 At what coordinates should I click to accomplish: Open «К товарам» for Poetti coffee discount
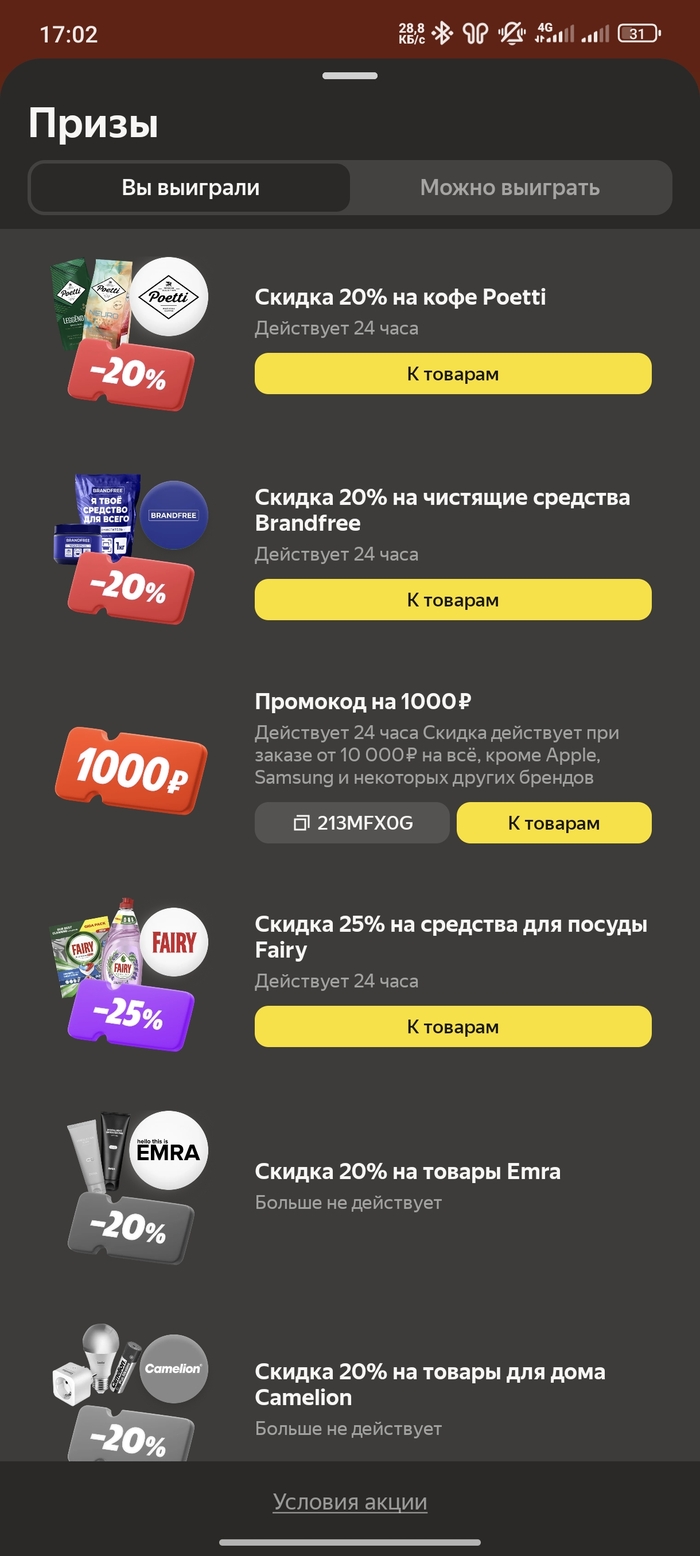coord(452,374)
